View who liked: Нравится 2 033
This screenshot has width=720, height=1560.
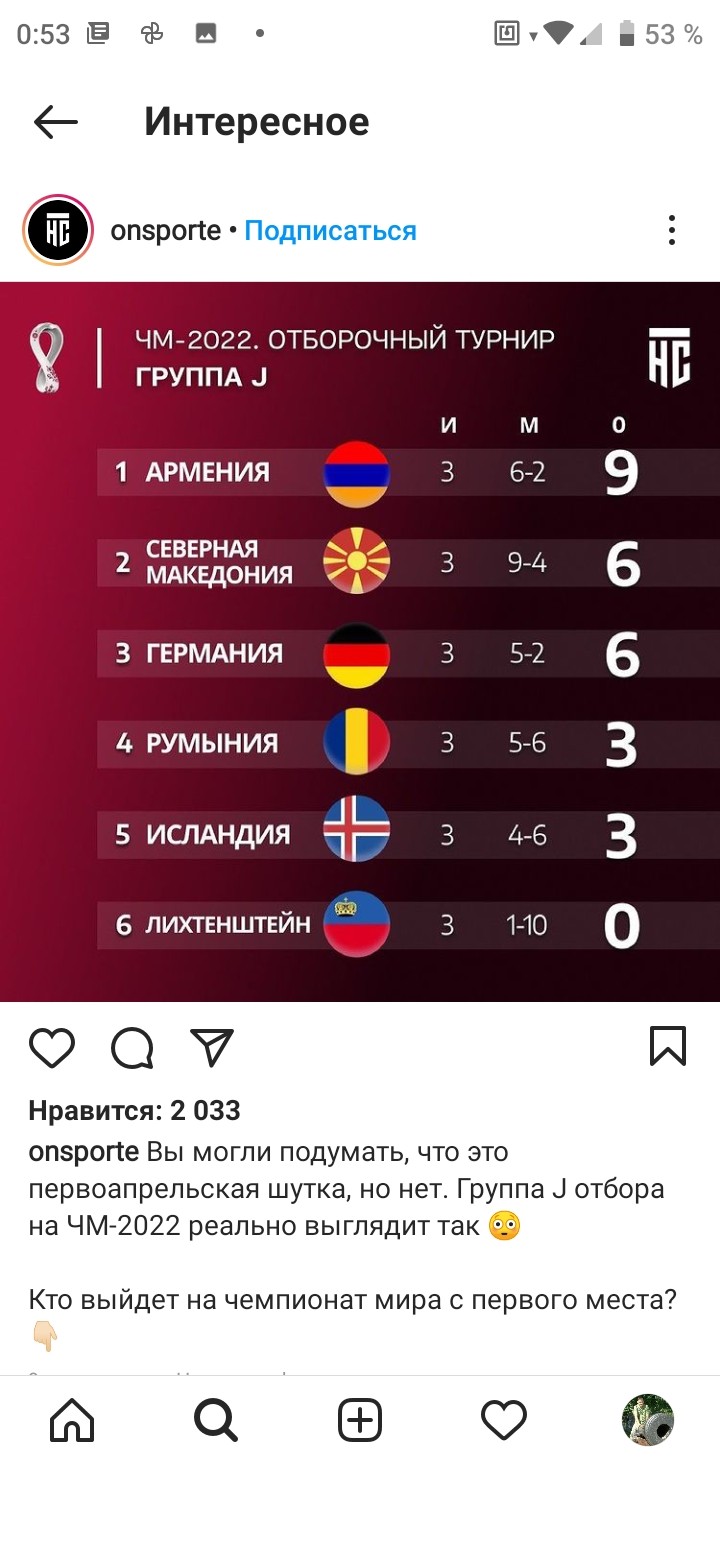(x=134, y=1110)
